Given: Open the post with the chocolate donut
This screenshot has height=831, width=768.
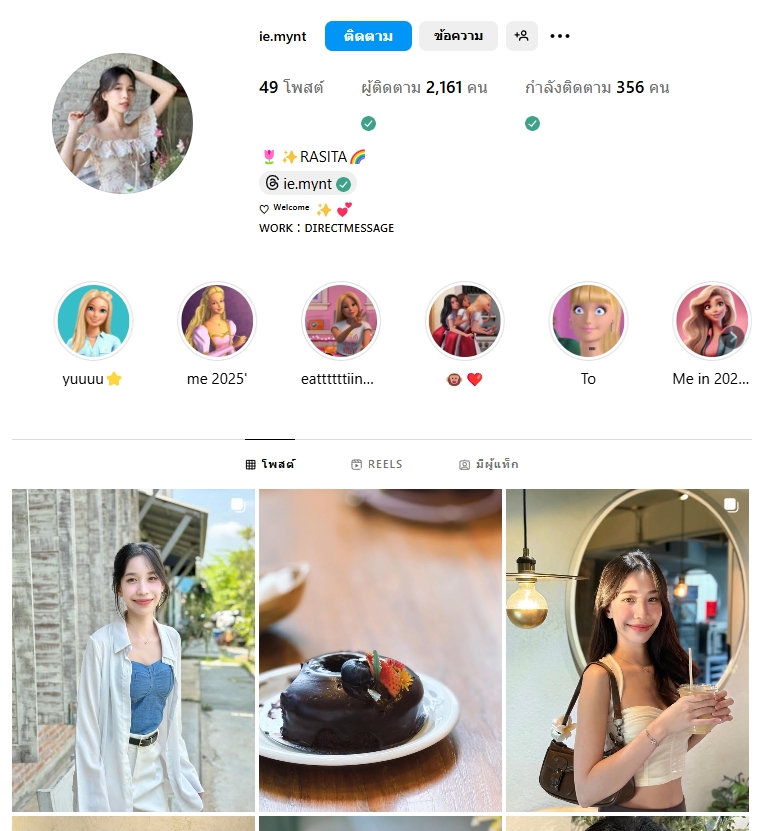Looking at the screenshot, I should point(380,650).
